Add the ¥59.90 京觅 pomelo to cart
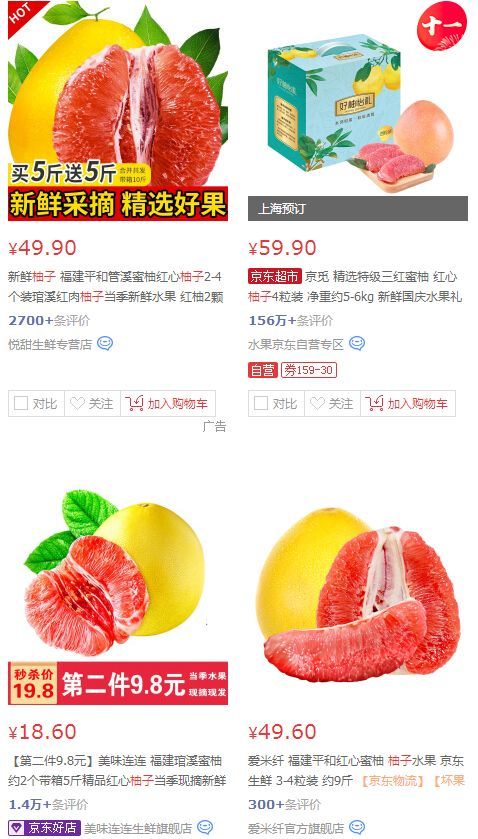 click(x=408, y=403)
